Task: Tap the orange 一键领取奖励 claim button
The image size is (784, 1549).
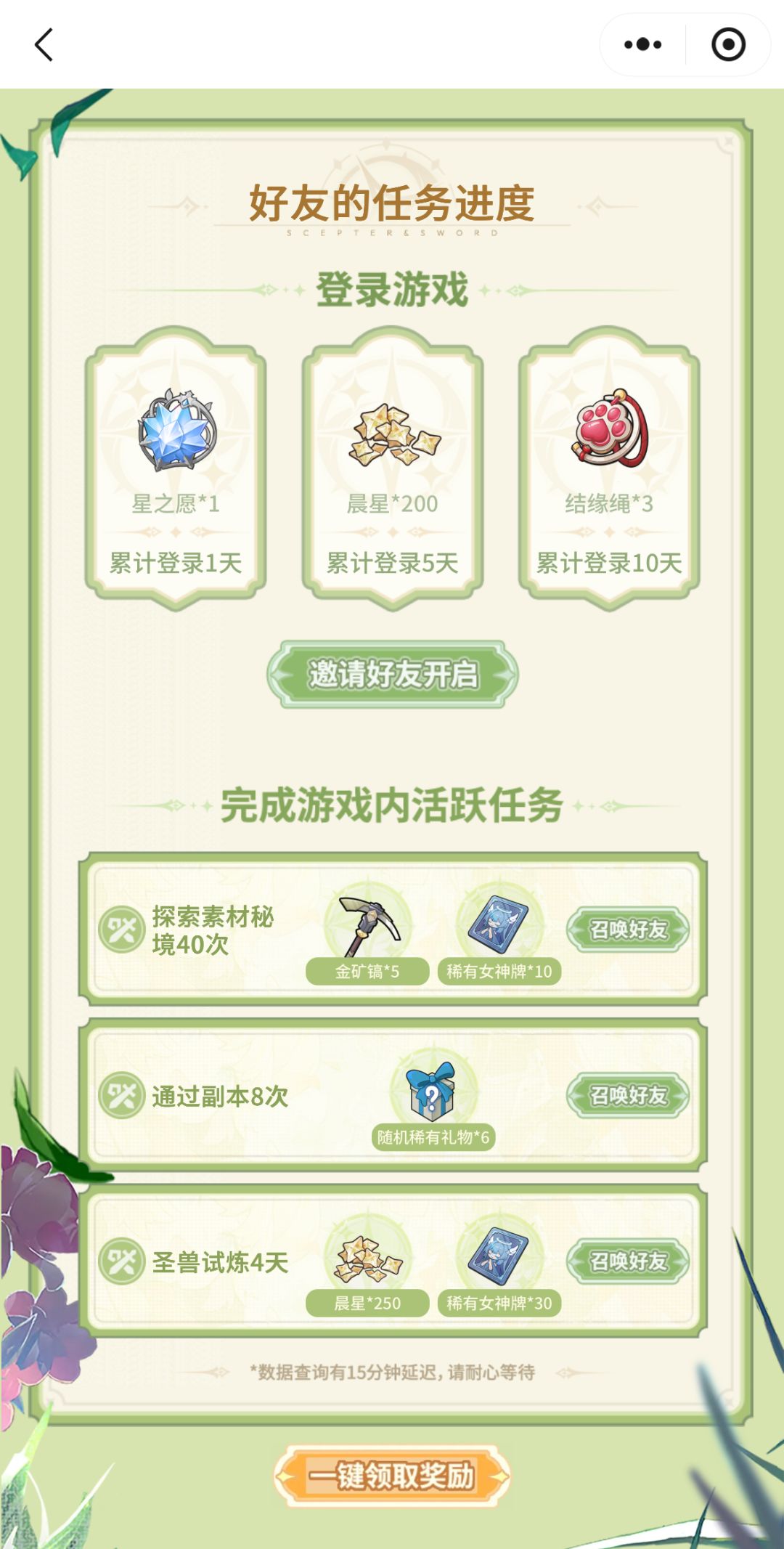Action: [392, 1479]
